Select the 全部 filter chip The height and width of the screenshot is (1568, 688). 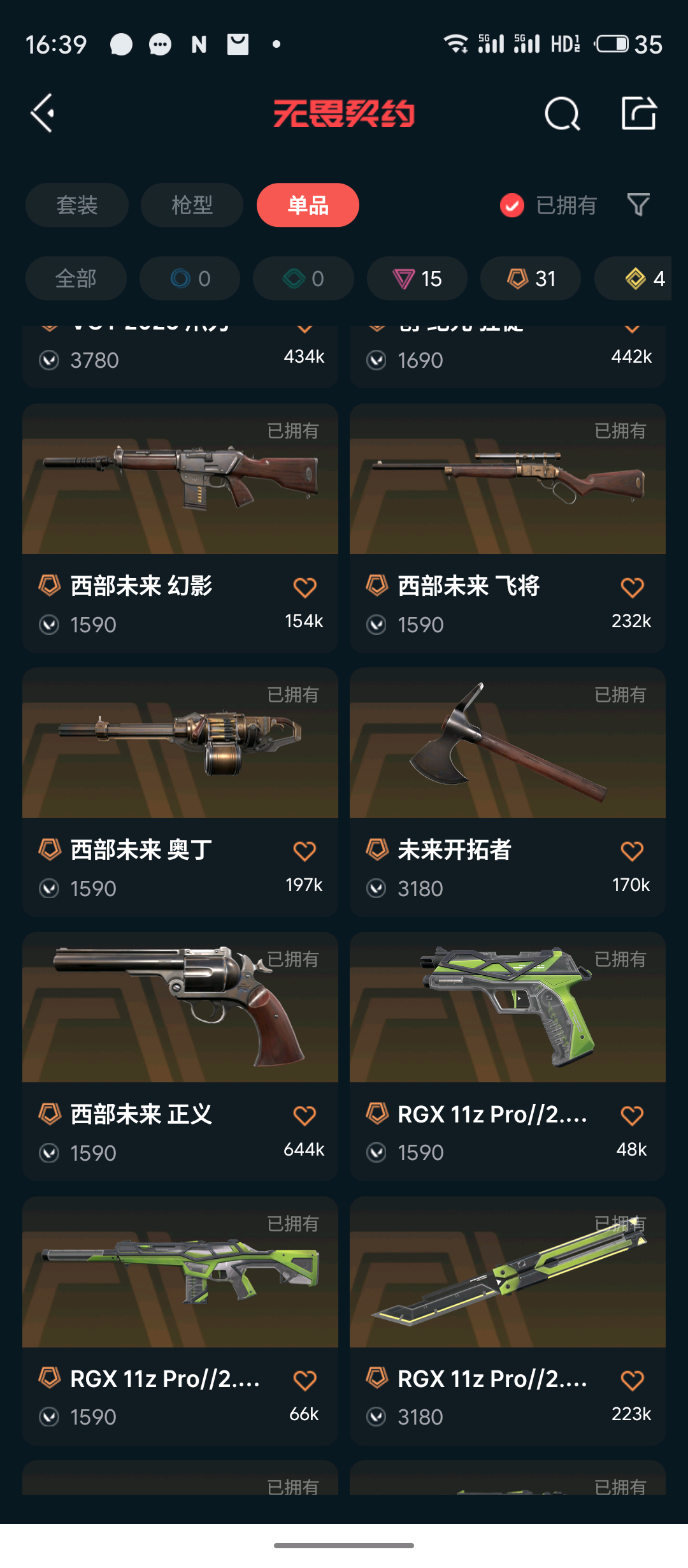coord(76,279)
